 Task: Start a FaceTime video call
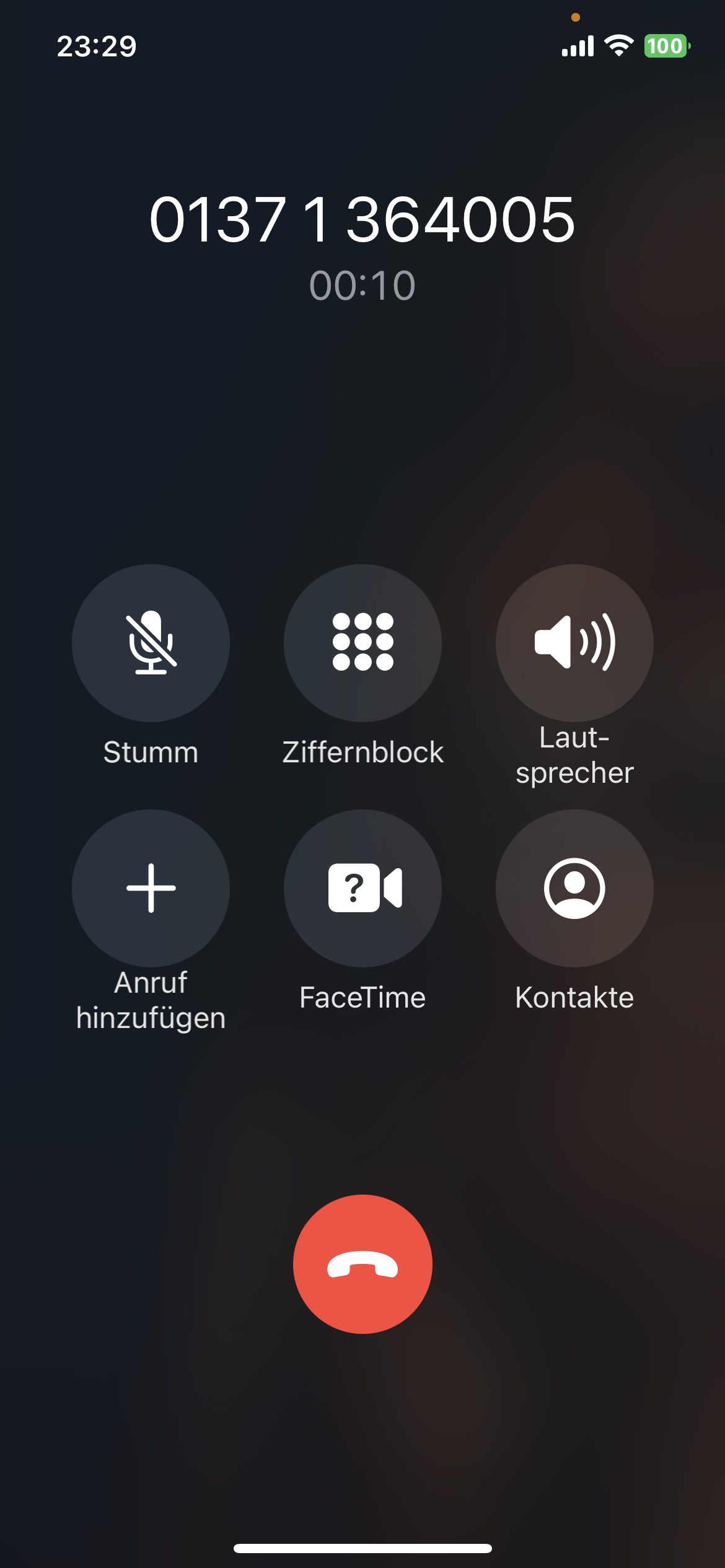(362, 888)
